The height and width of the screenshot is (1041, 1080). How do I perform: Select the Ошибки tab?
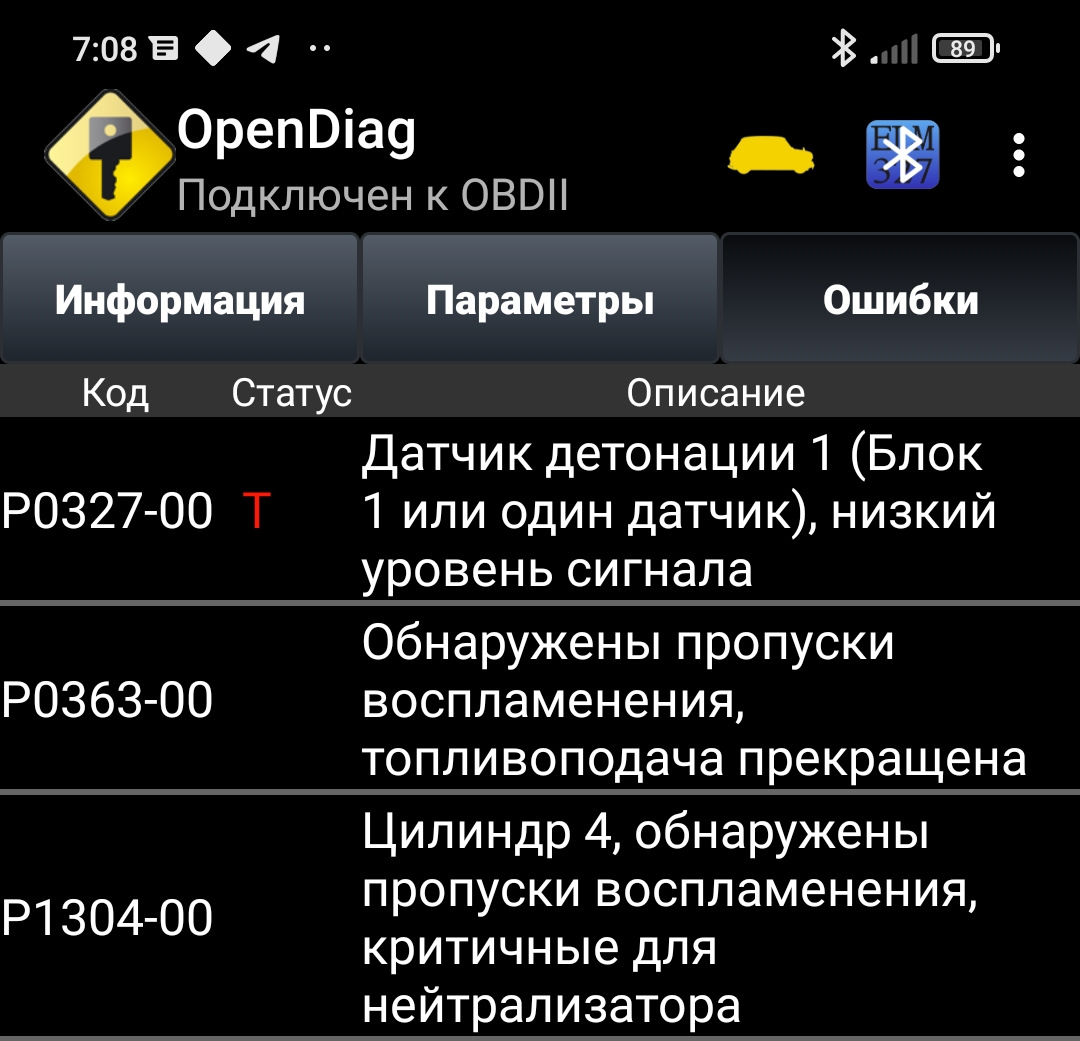pyautogui.click(x=900, y=299)
